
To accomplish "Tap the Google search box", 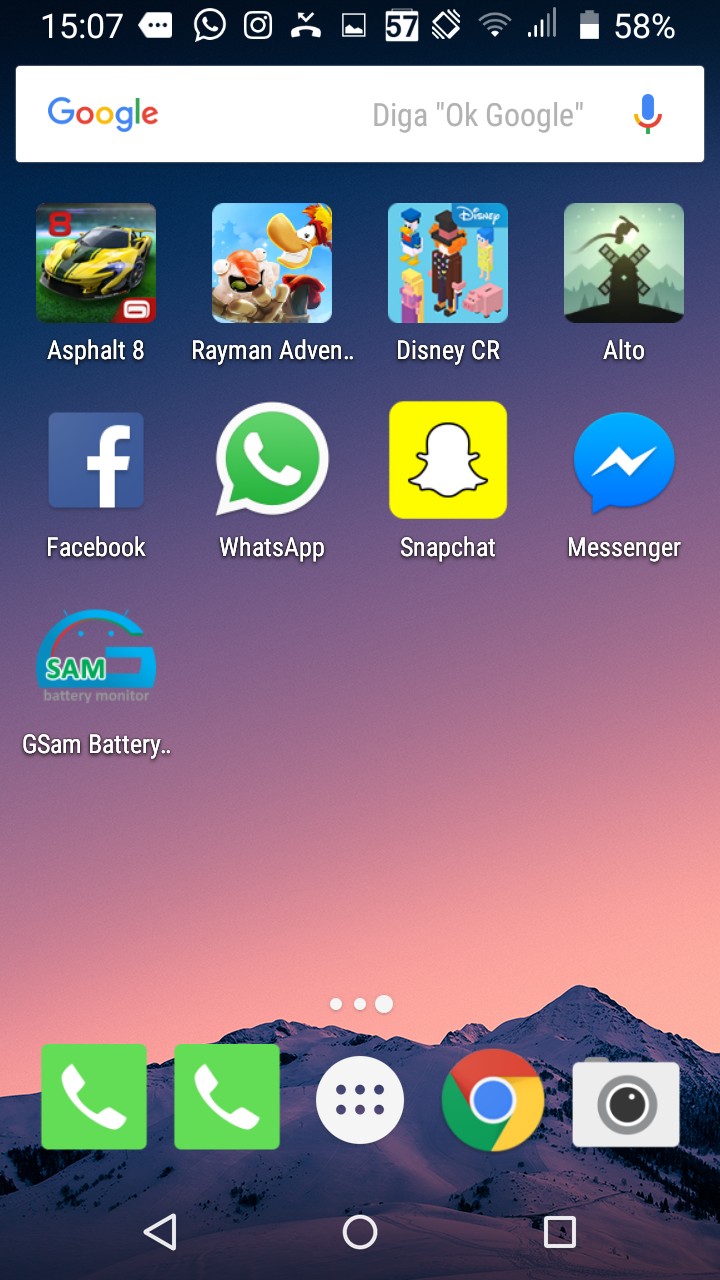I will 360,114.
